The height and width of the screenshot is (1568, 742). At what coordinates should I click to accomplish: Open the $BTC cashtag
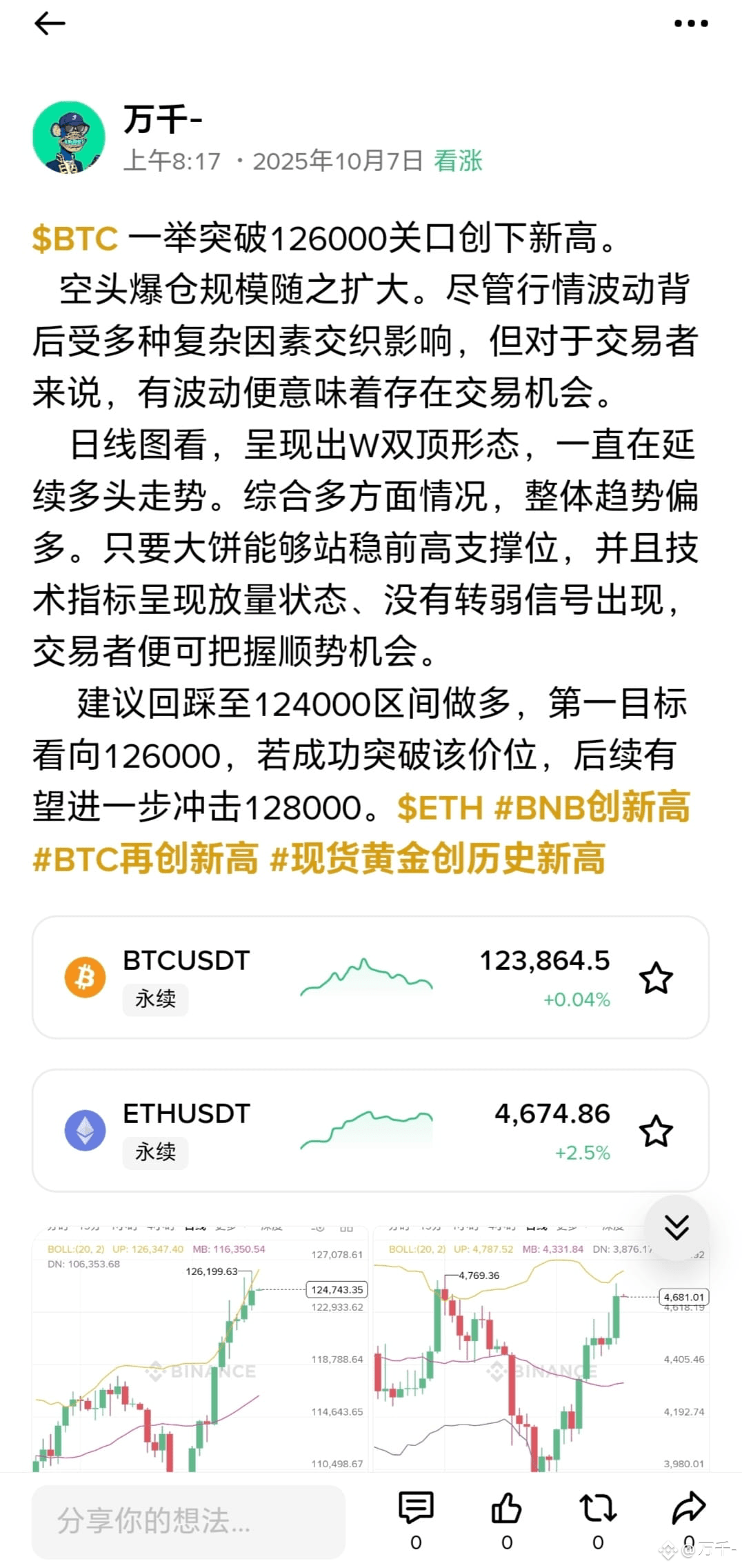(x=73, y=238)
